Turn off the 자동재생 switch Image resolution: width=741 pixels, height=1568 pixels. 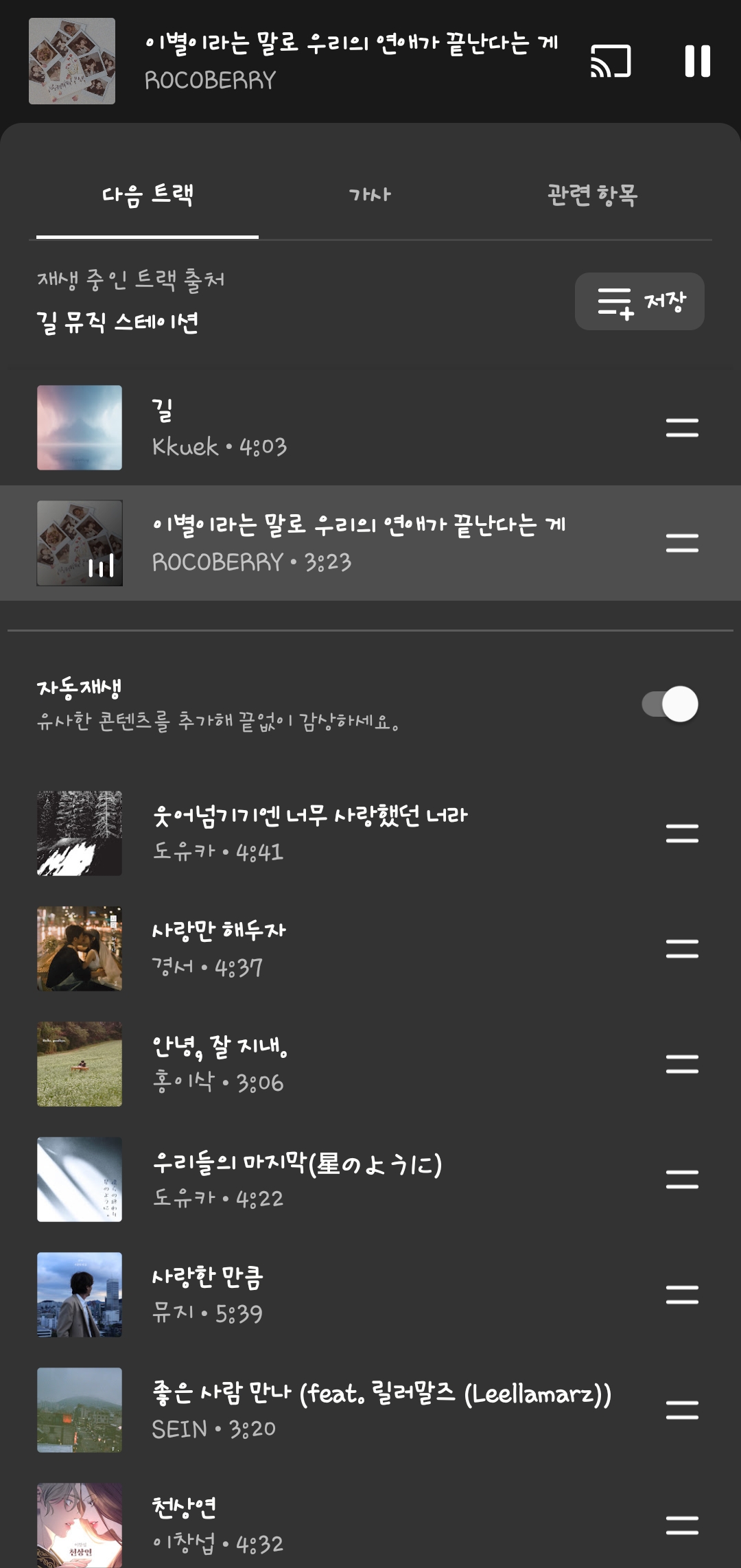(670, 704)
